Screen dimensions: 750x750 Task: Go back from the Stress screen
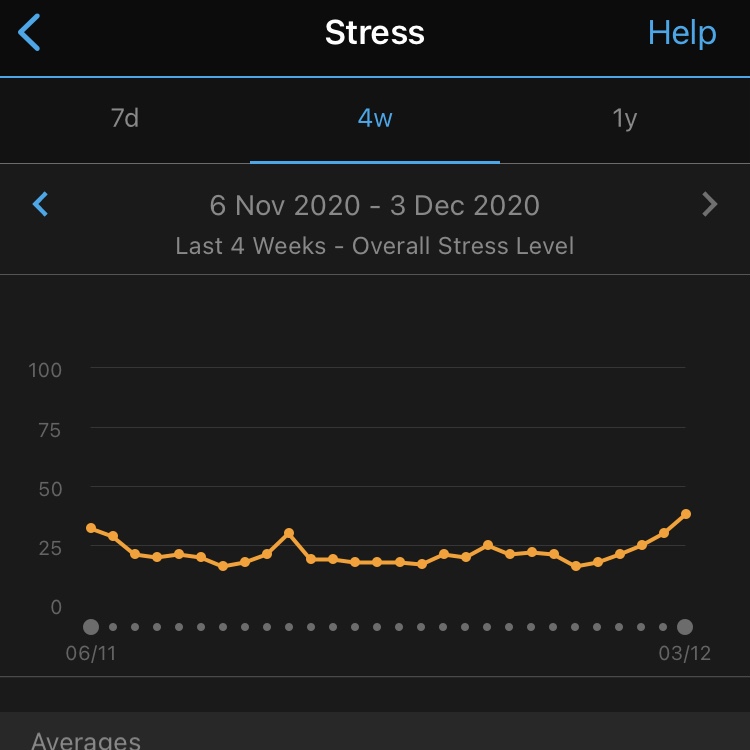click(30, 33)
